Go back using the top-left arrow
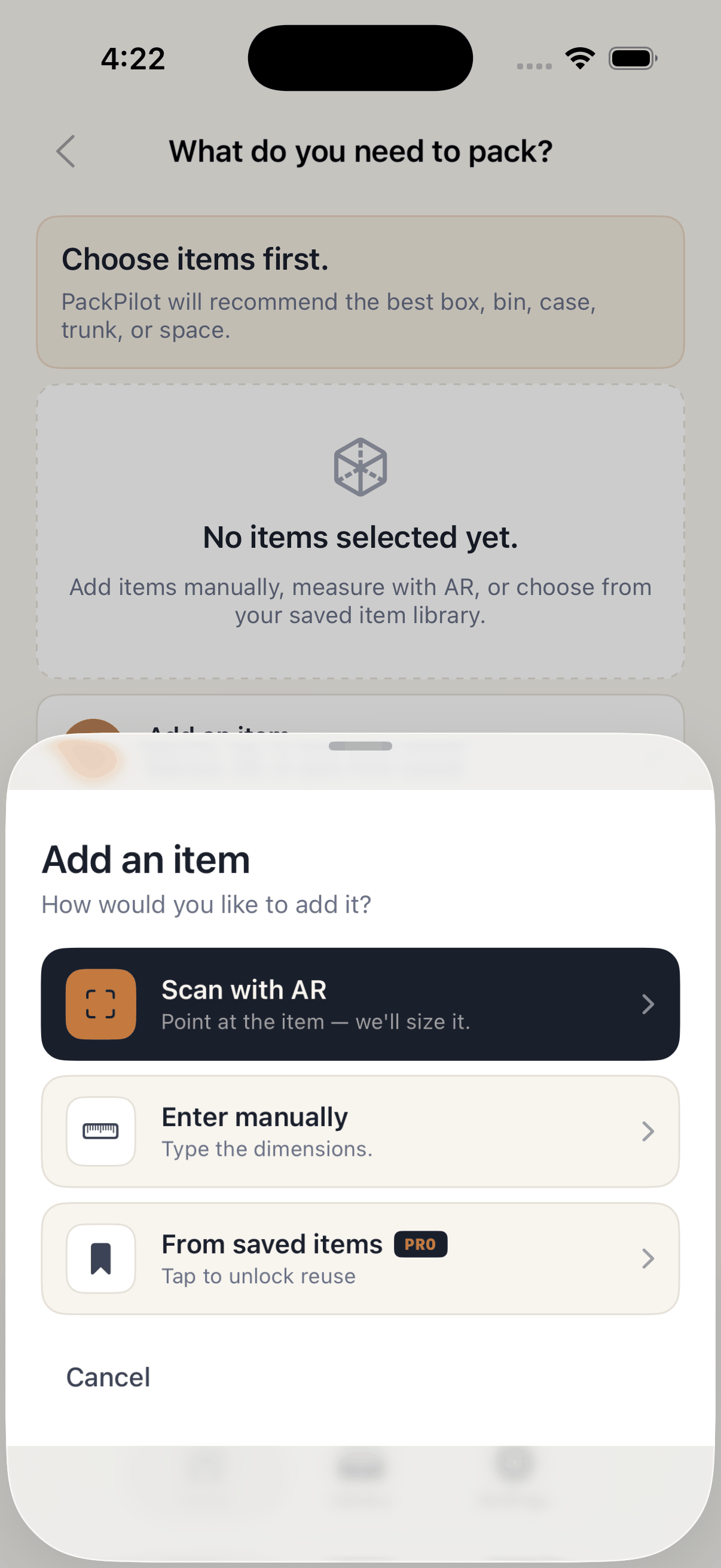Screen dimensions: 721x1568 click(x=66, y=151)
